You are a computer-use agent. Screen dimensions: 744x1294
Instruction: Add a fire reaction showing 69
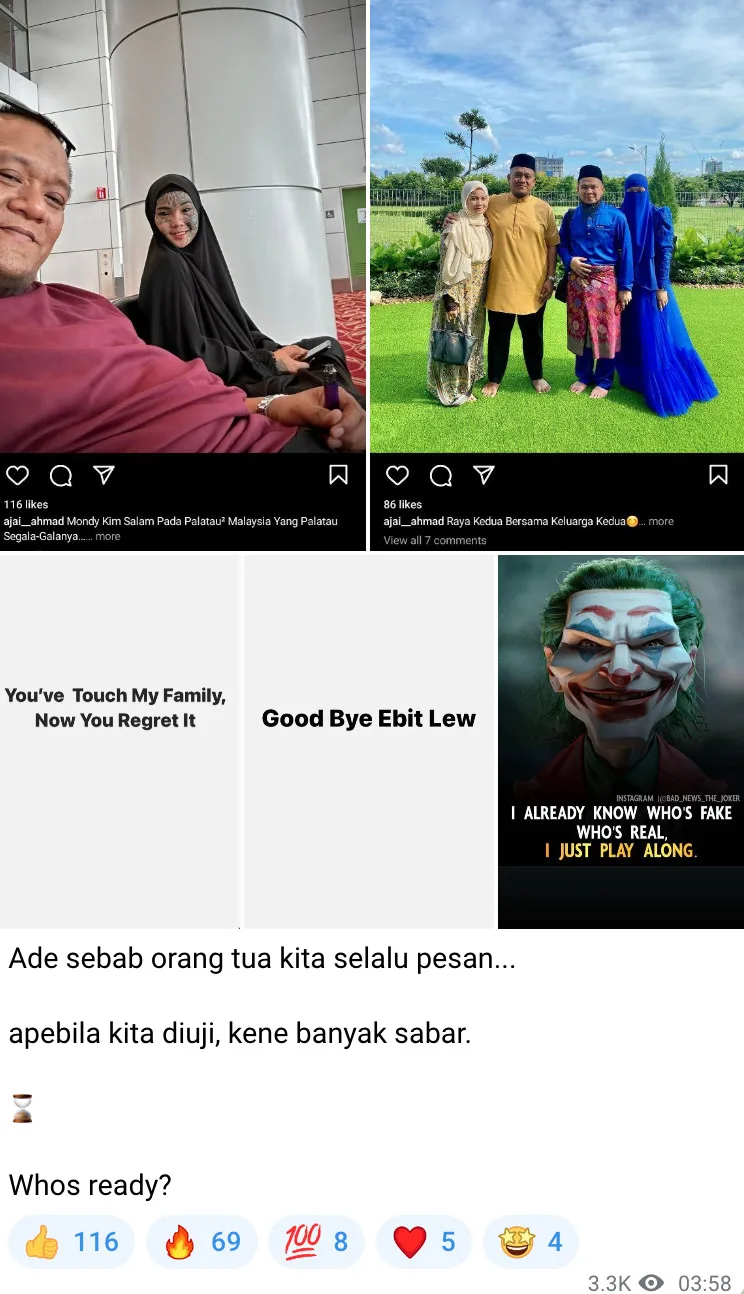[x=203, y=1242]
